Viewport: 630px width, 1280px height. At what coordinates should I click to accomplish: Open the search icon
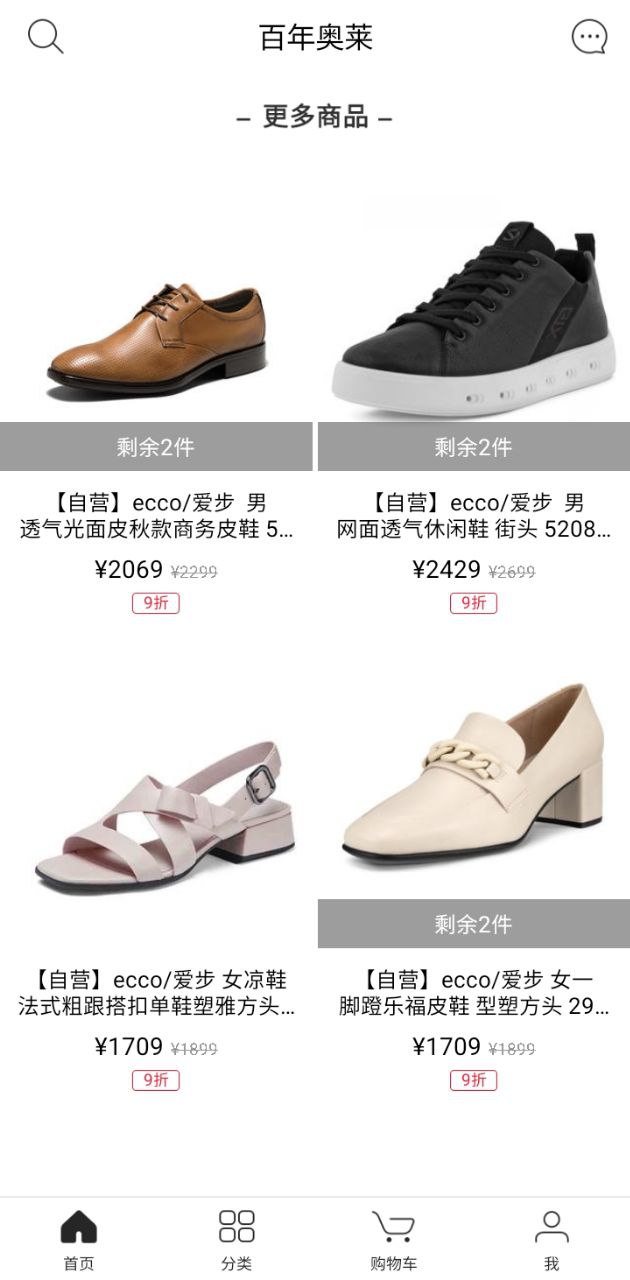pyautogui.click(x=45, y=37)
